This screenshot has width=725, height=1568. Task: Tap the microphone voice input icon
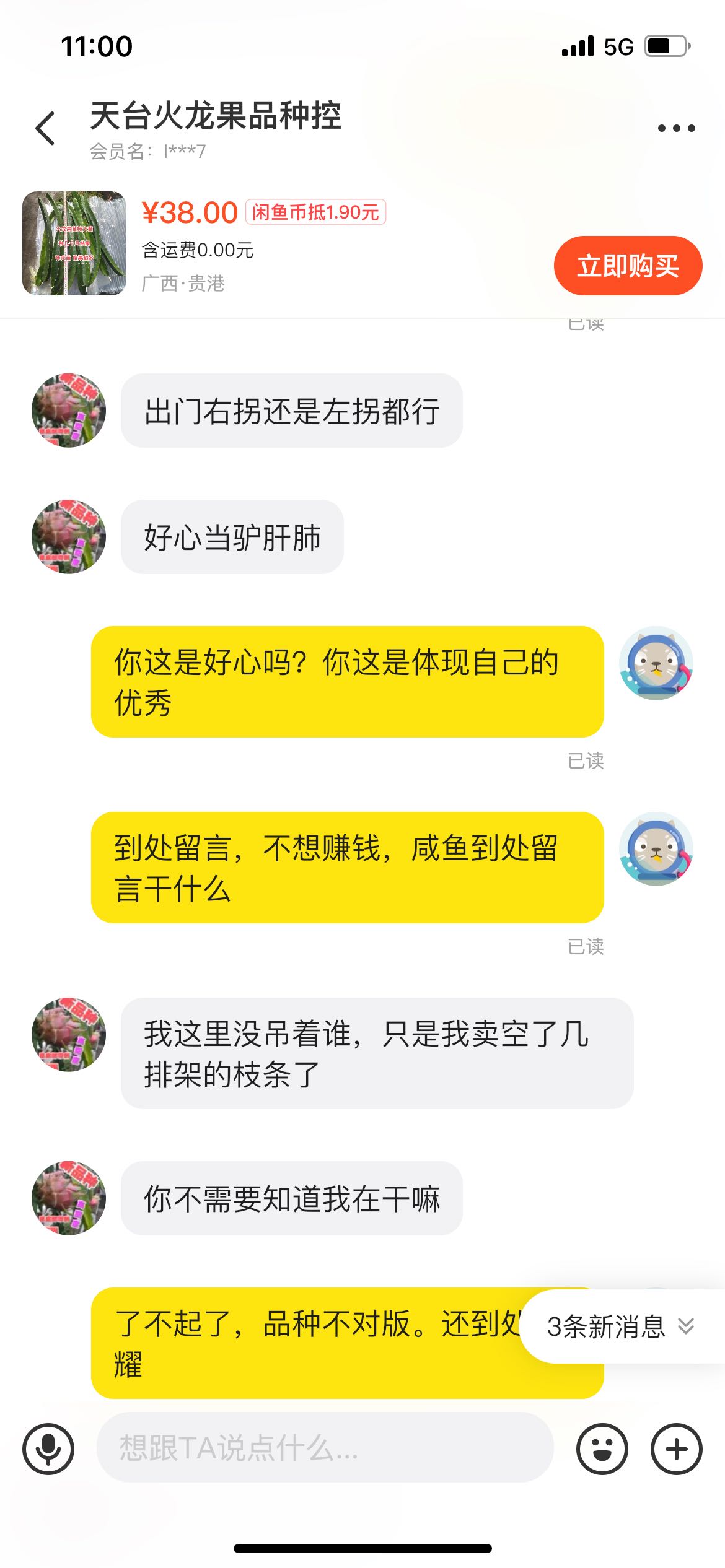pos(48,1449)
